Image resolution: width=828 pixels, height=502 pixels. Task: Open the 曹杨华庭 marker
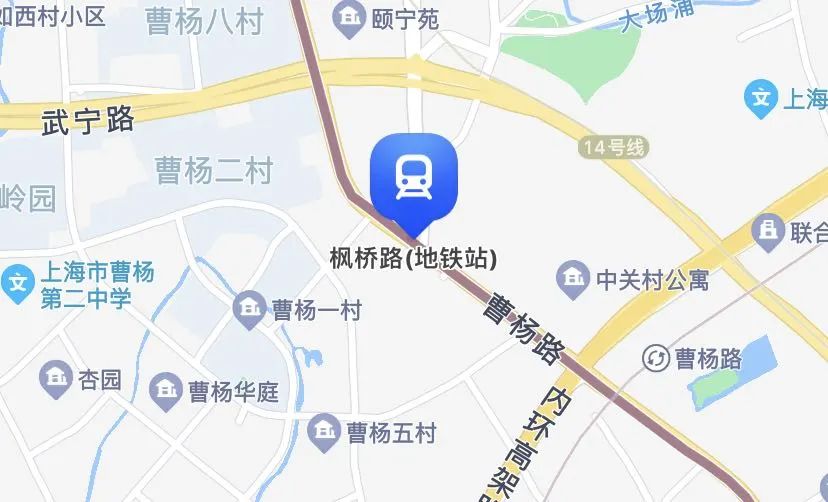pos(165,390)
